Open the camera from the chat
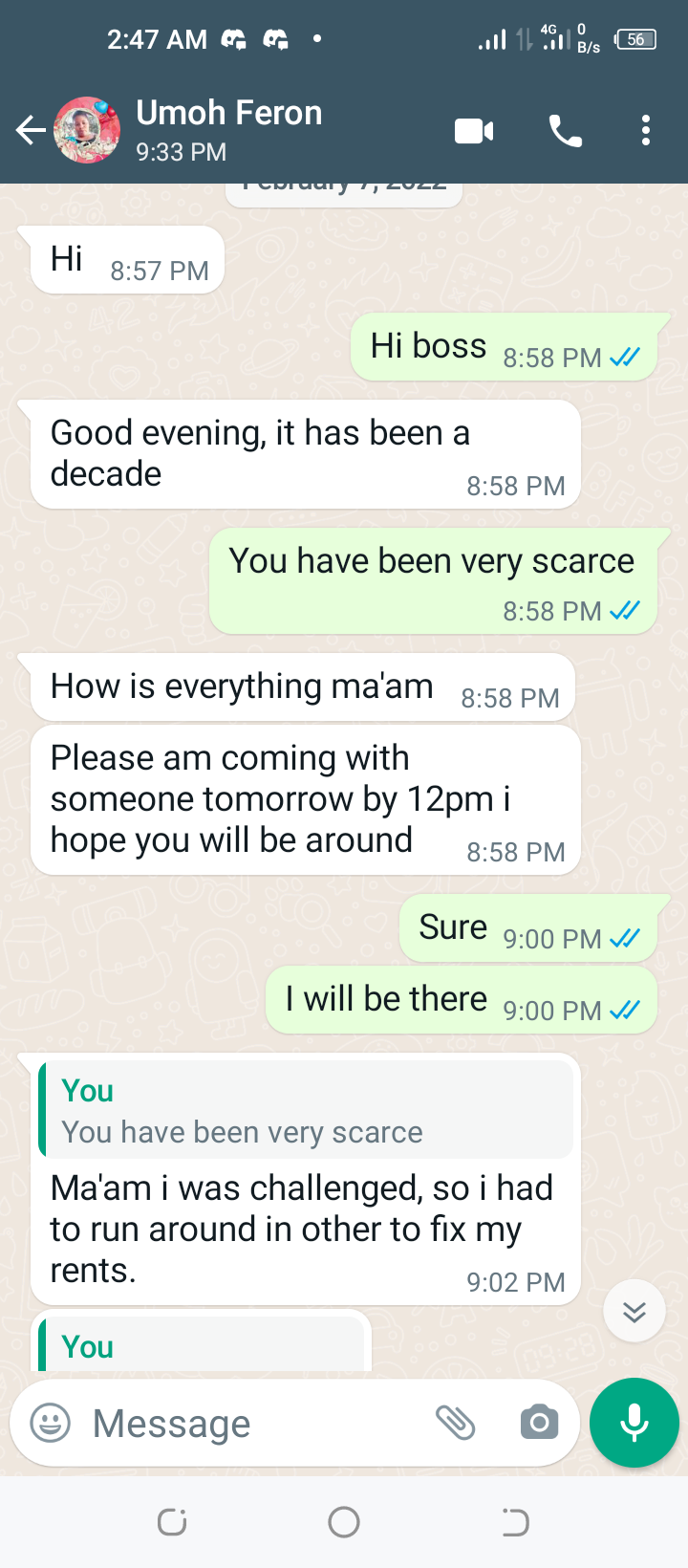Image resolution: width=688 pixels, height=1568 pixels. point(539,1423)
